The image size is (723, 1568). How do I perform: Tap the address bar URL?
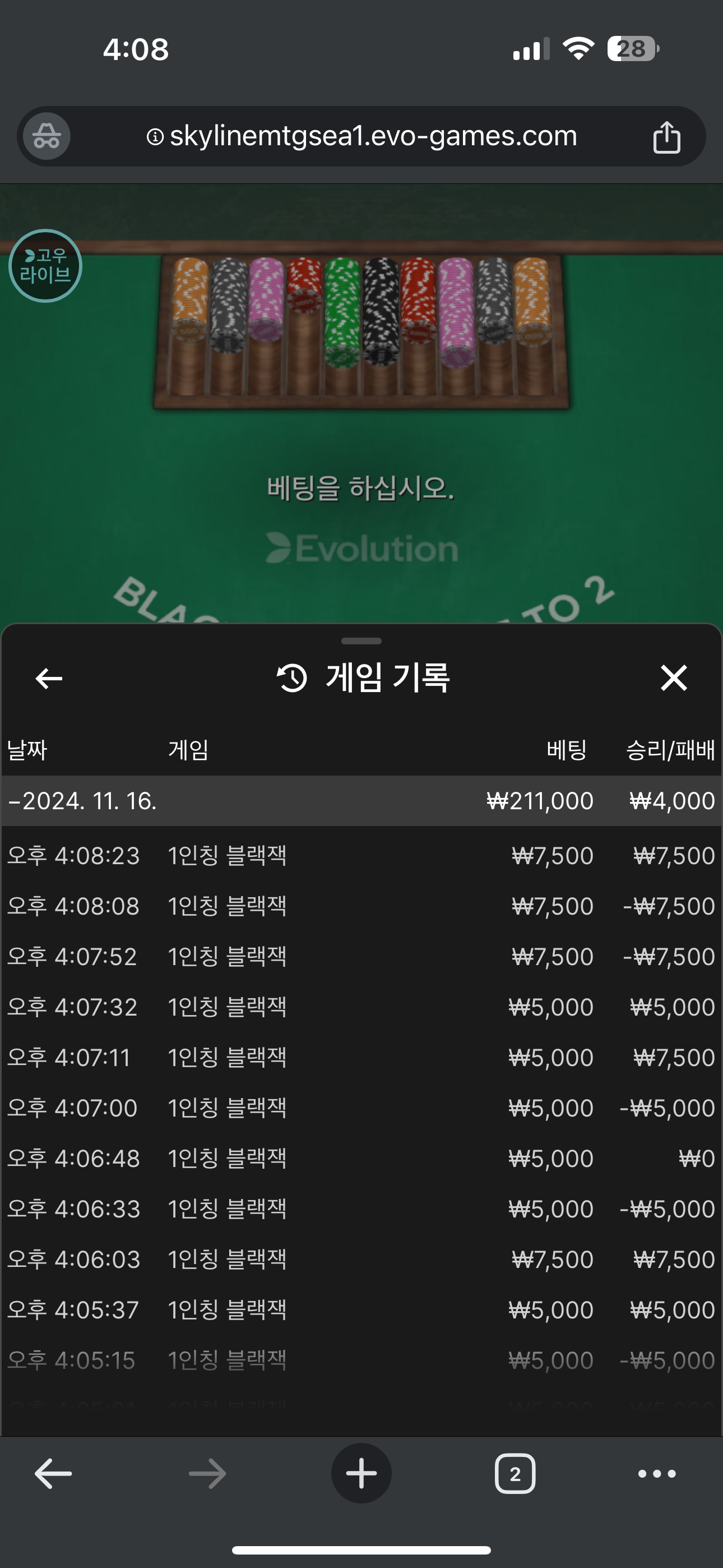361,136
